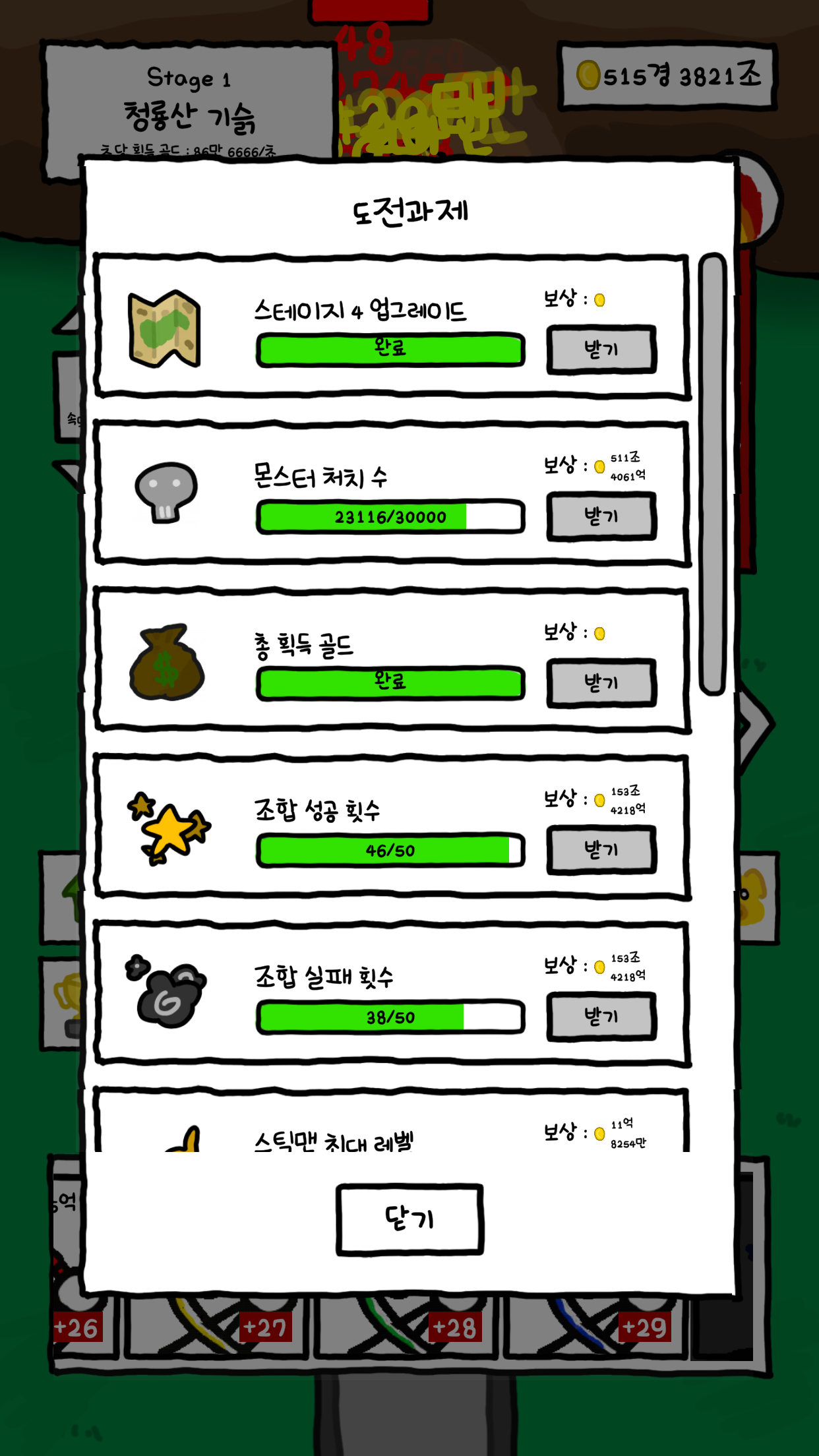Claim the 총 획득 골드 reward
819x1456 pixels.
point(601,684)
